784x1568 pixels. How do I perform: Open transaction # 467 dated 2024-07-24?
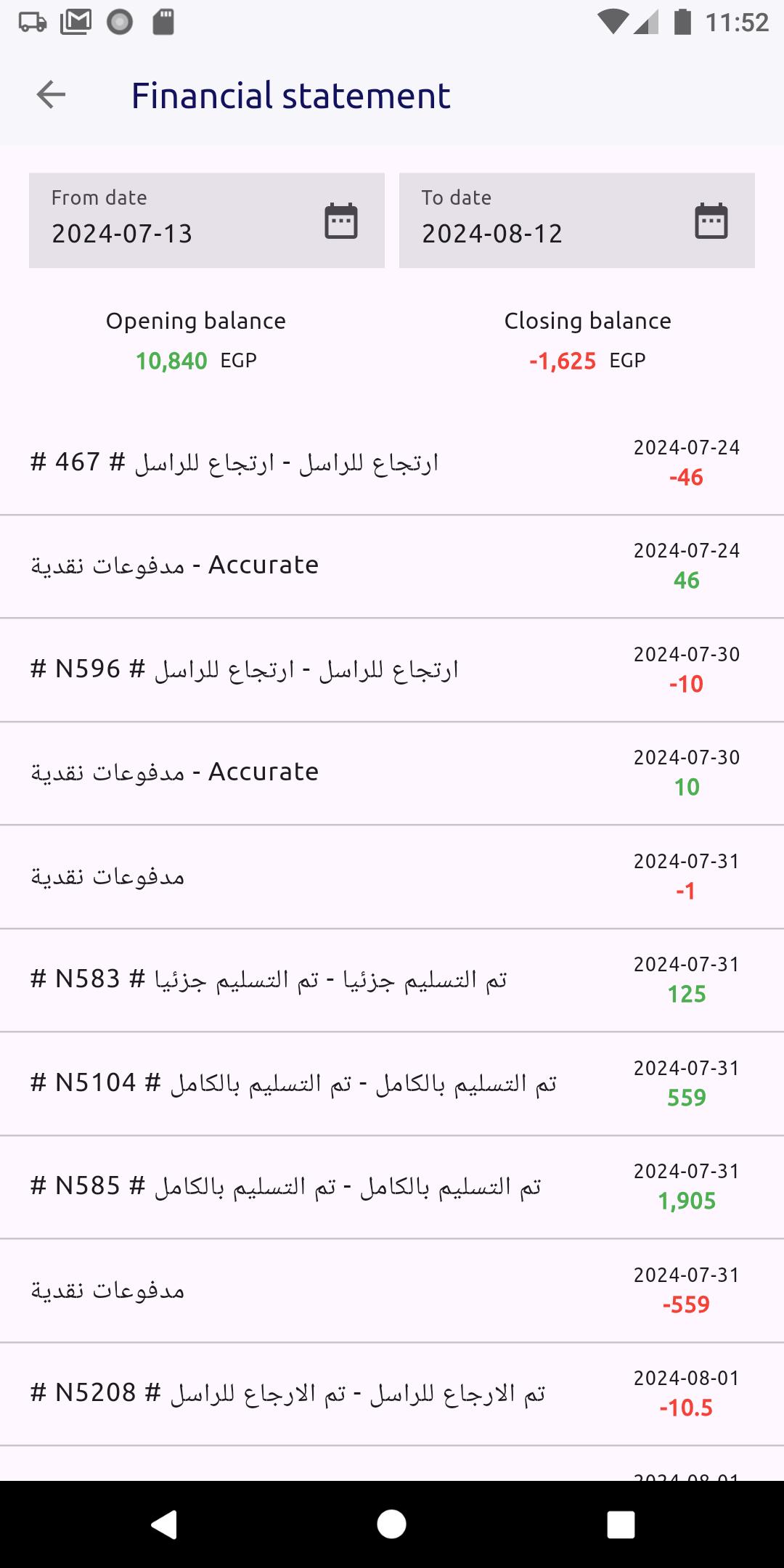tap(392, 463)
